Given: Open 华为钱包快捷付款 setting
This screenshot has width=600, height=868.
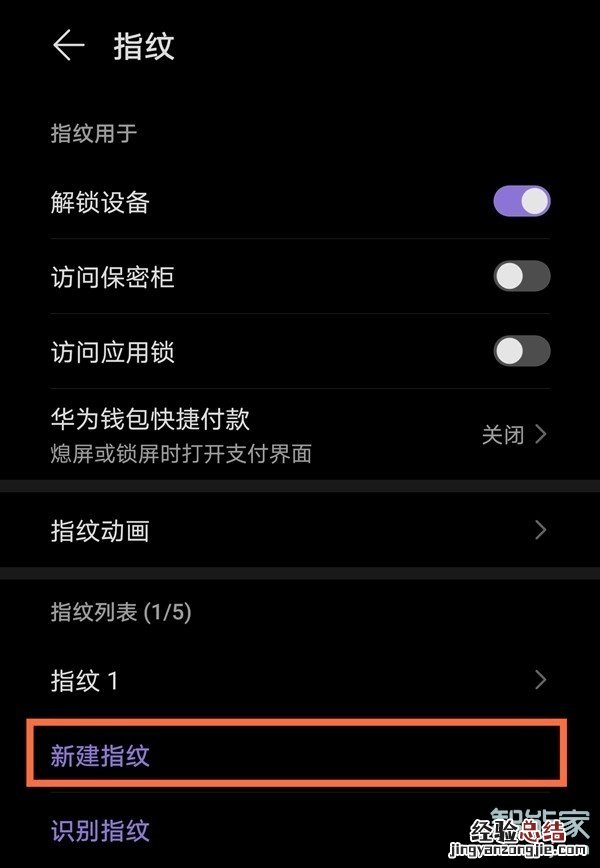Looking at the screenshot, I should click(x=300, y=434).
